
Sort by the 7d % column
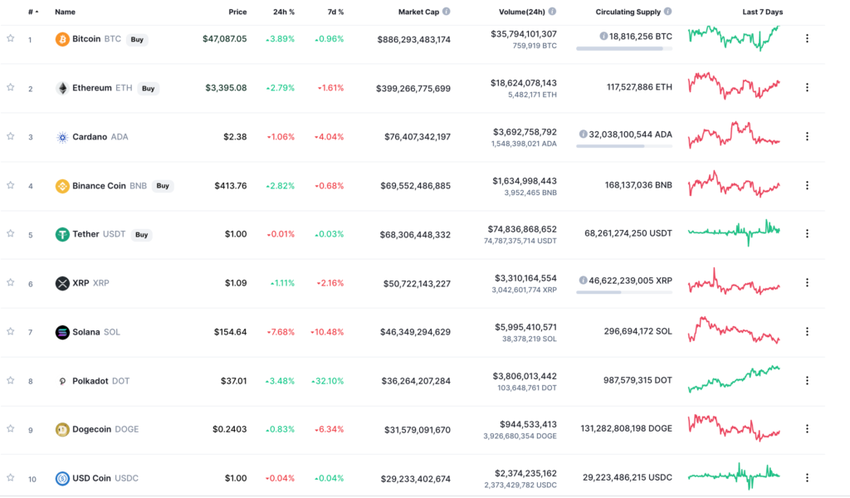335,12
